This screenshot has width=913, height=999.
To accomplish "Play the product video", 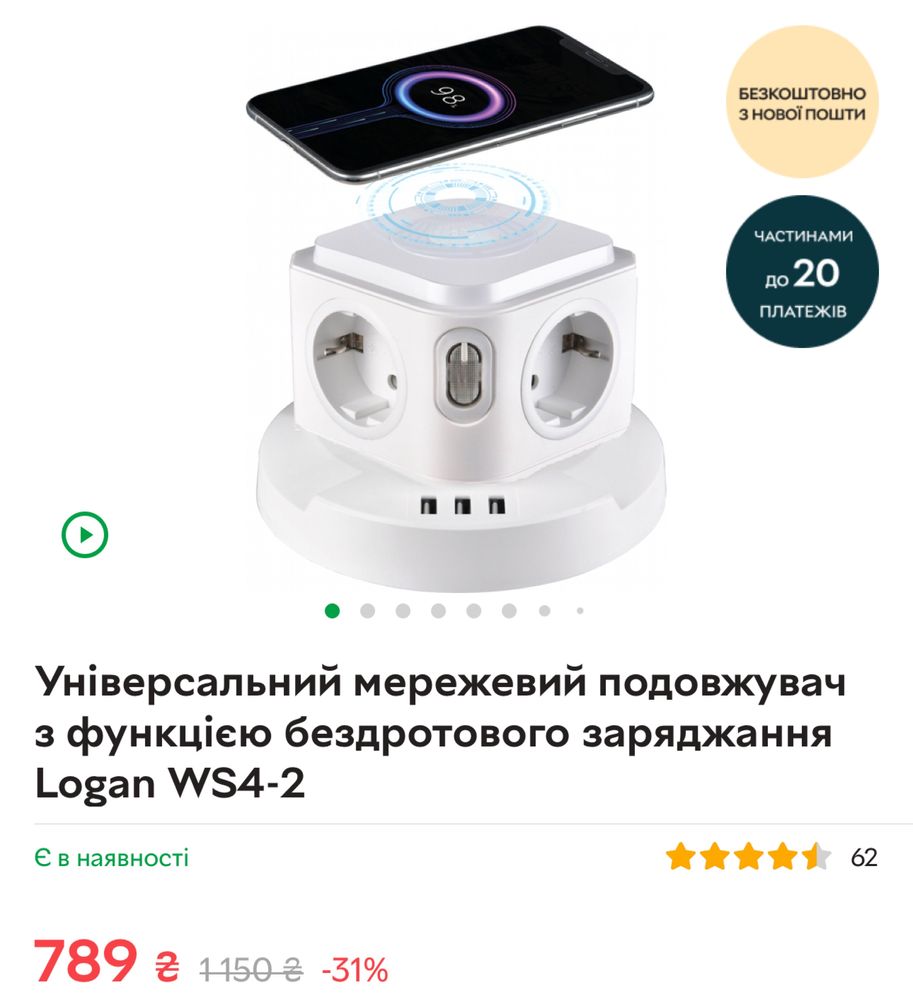I will click(x=85, y=536).
